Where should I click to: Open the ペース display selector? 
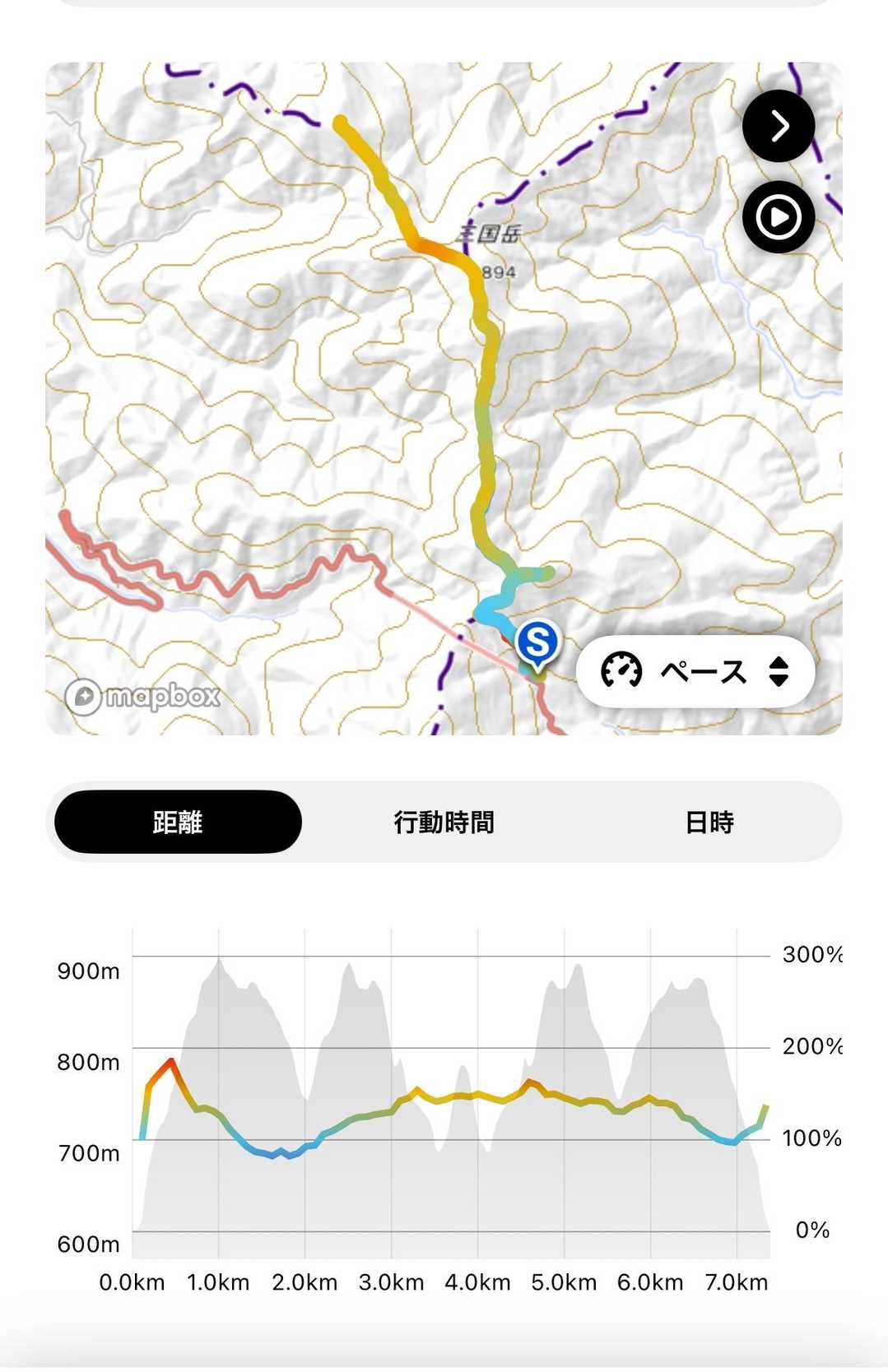pyautogui.click(x=696, y=671)
